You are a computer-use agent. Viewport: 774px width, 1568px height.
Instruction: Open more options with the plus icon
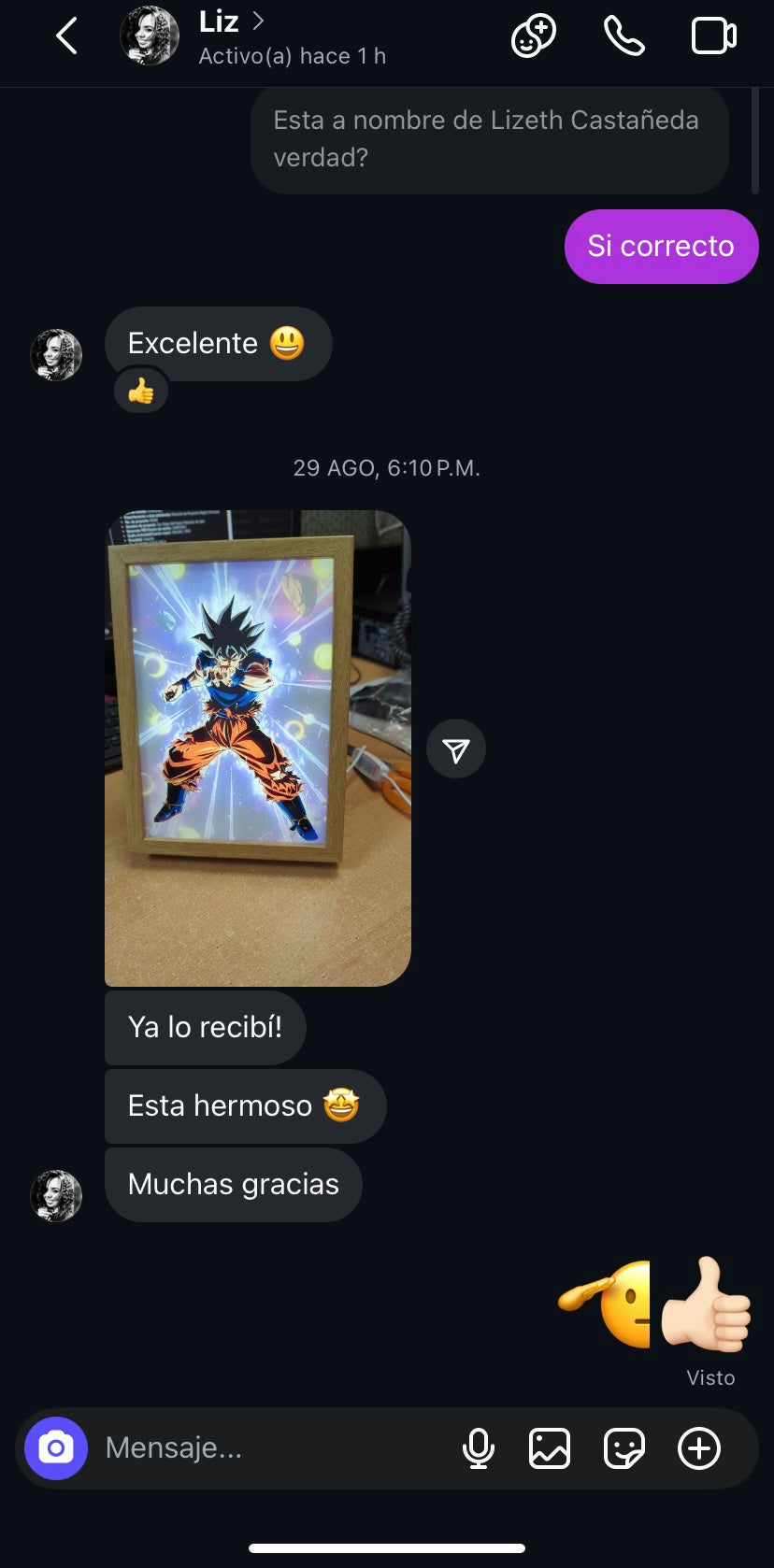[x=698, y=1448]
